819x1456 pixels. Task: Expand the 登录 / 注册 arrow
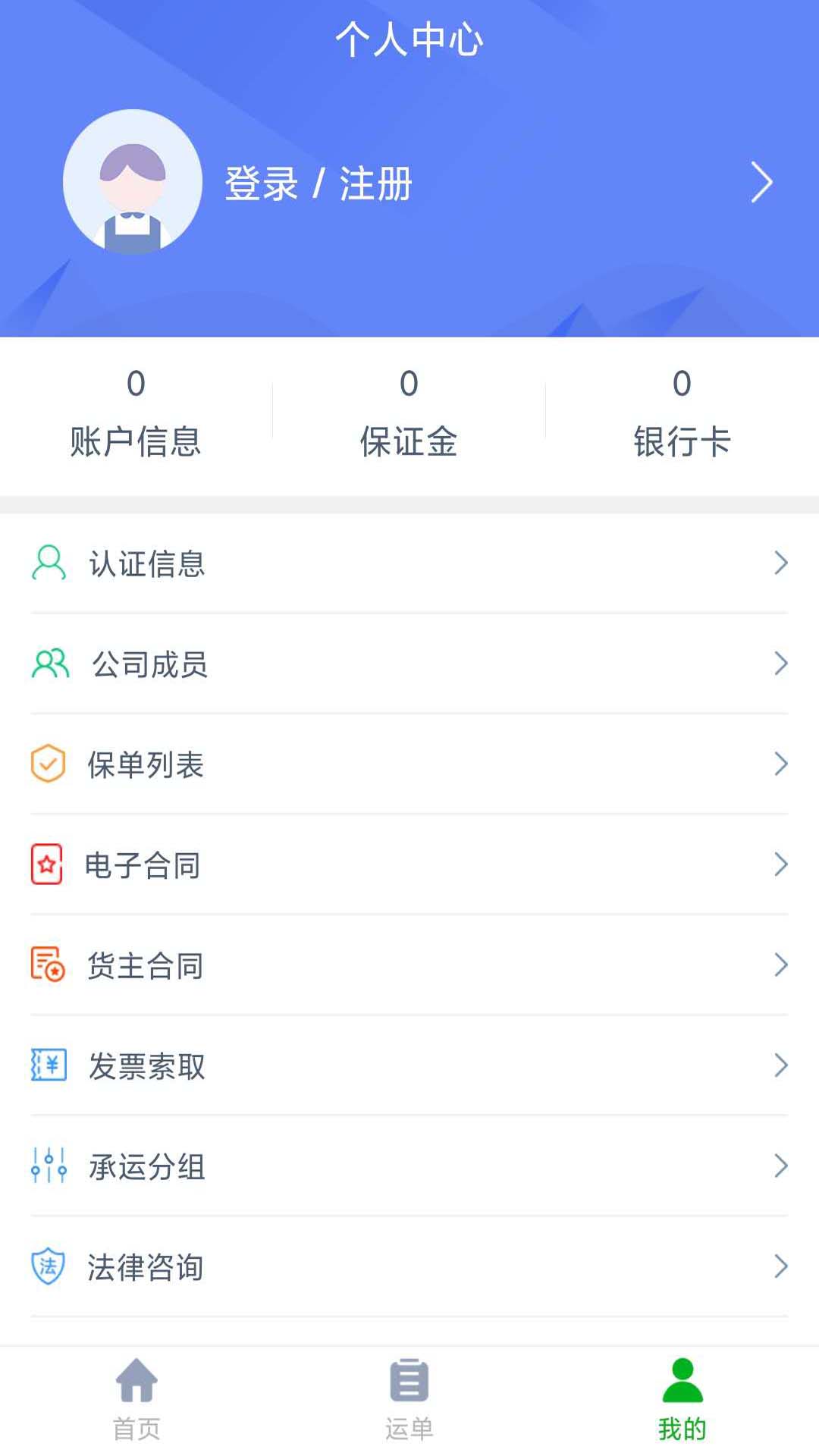click(x=761, y=182)
